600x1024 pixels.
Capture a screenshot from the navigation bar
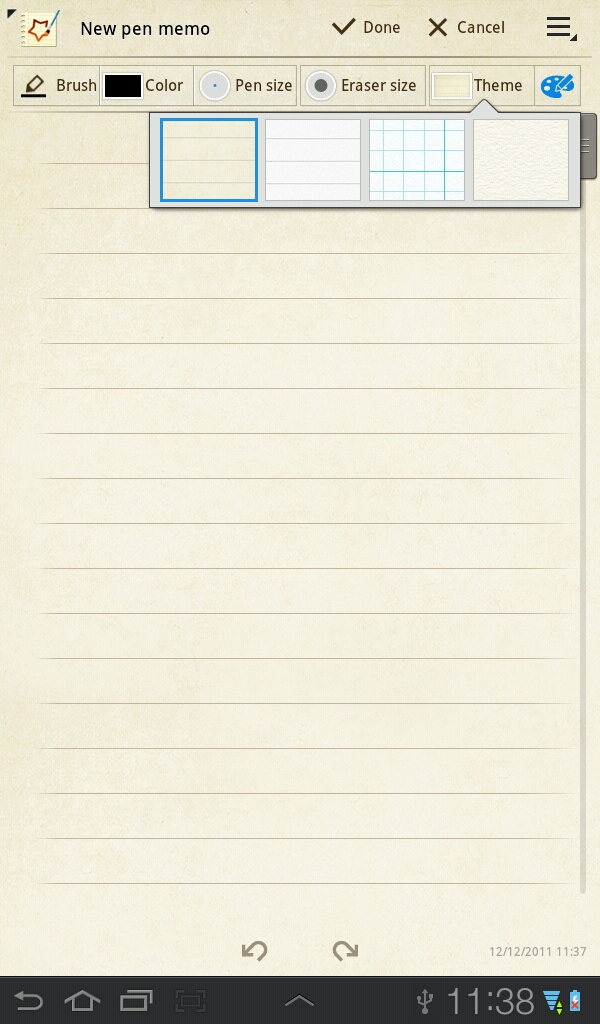pyautogui.click(x=190, y=1000)
